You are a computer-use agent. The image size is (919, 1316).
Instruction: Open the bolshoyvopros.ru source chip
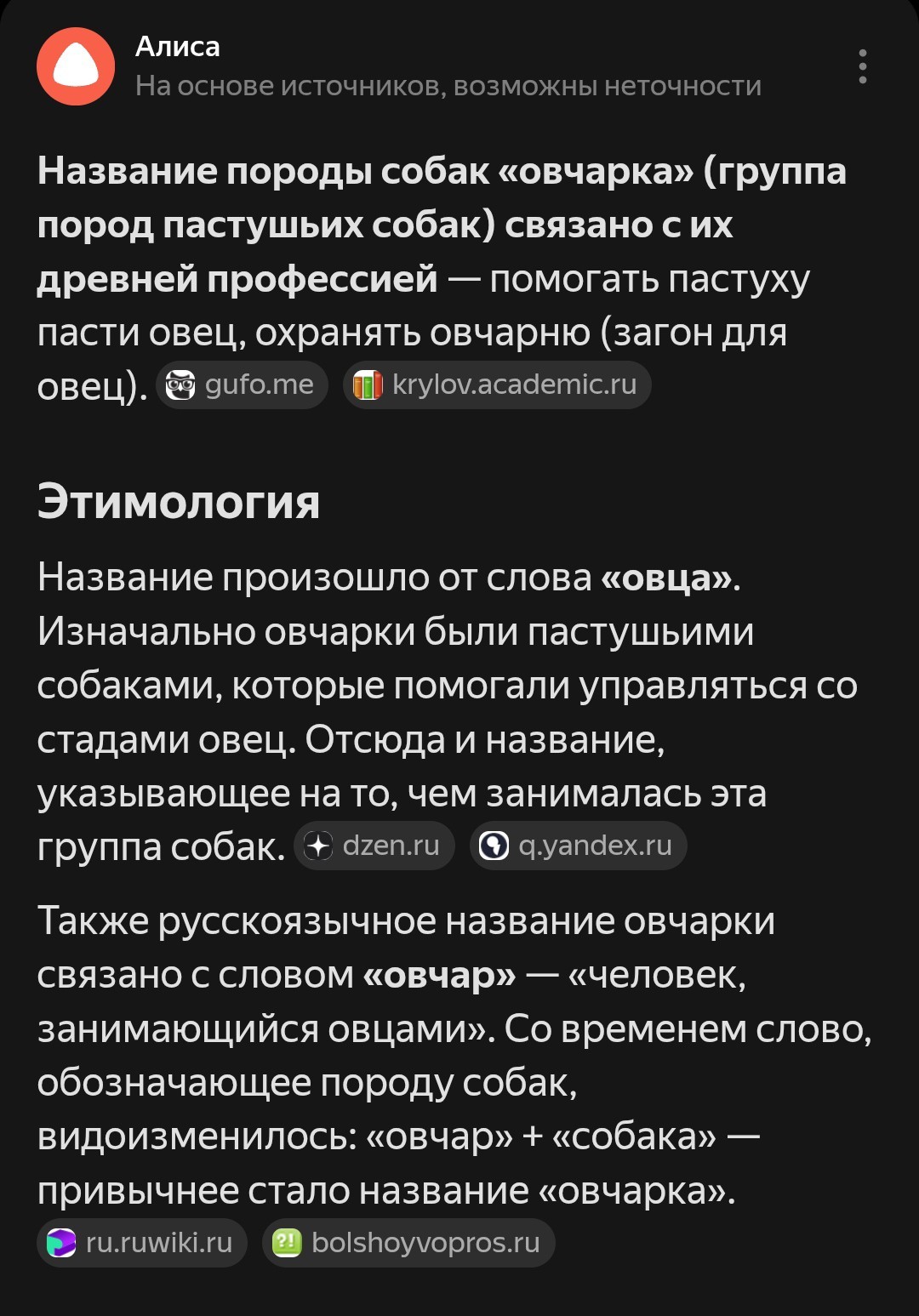pos(408,1243)
